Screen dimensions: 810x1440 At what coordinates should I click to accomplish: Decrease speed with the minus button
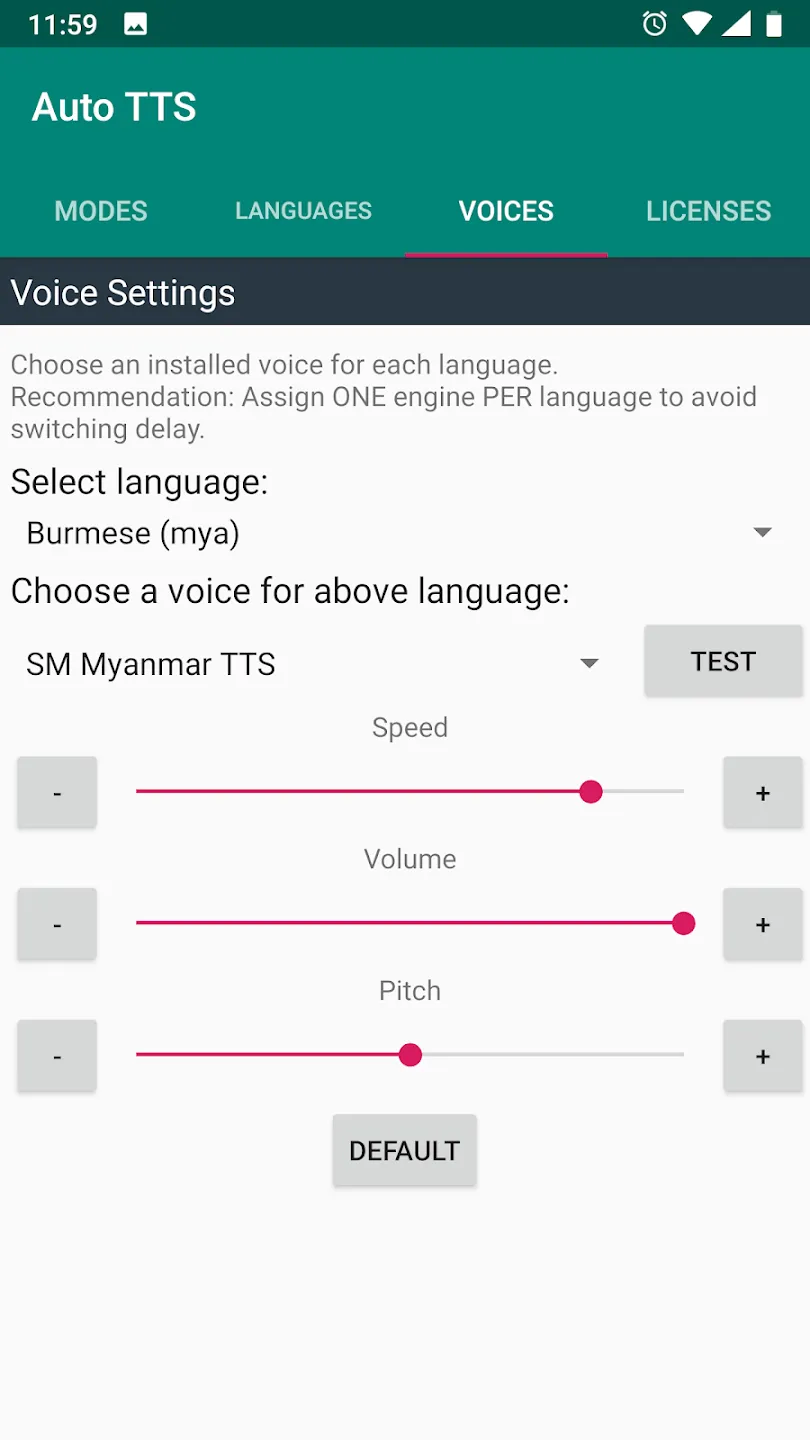pos(57,792)
